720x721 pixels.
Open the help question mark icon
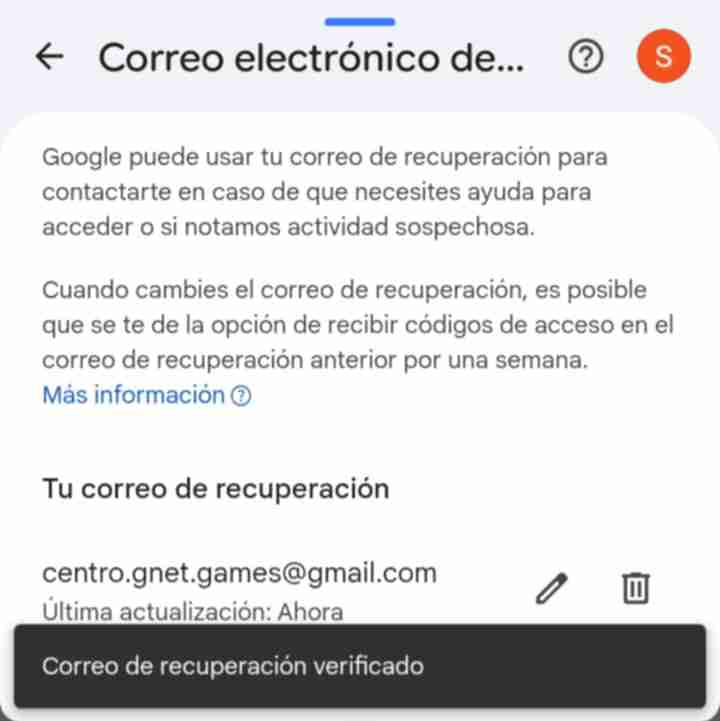click(x=586, y=58)
